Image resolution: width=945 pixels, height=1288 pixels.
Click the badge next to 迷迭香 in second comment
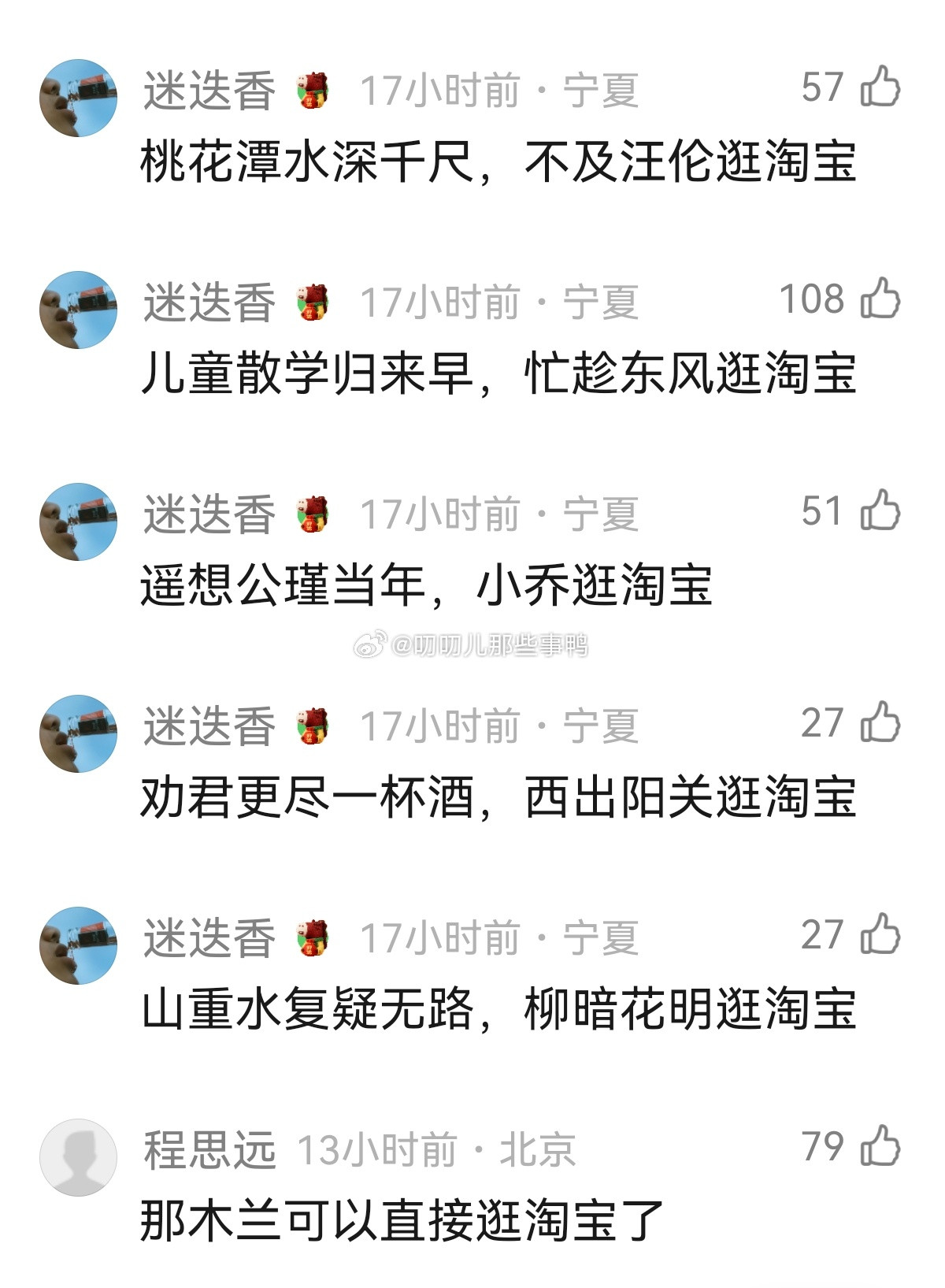311,300
